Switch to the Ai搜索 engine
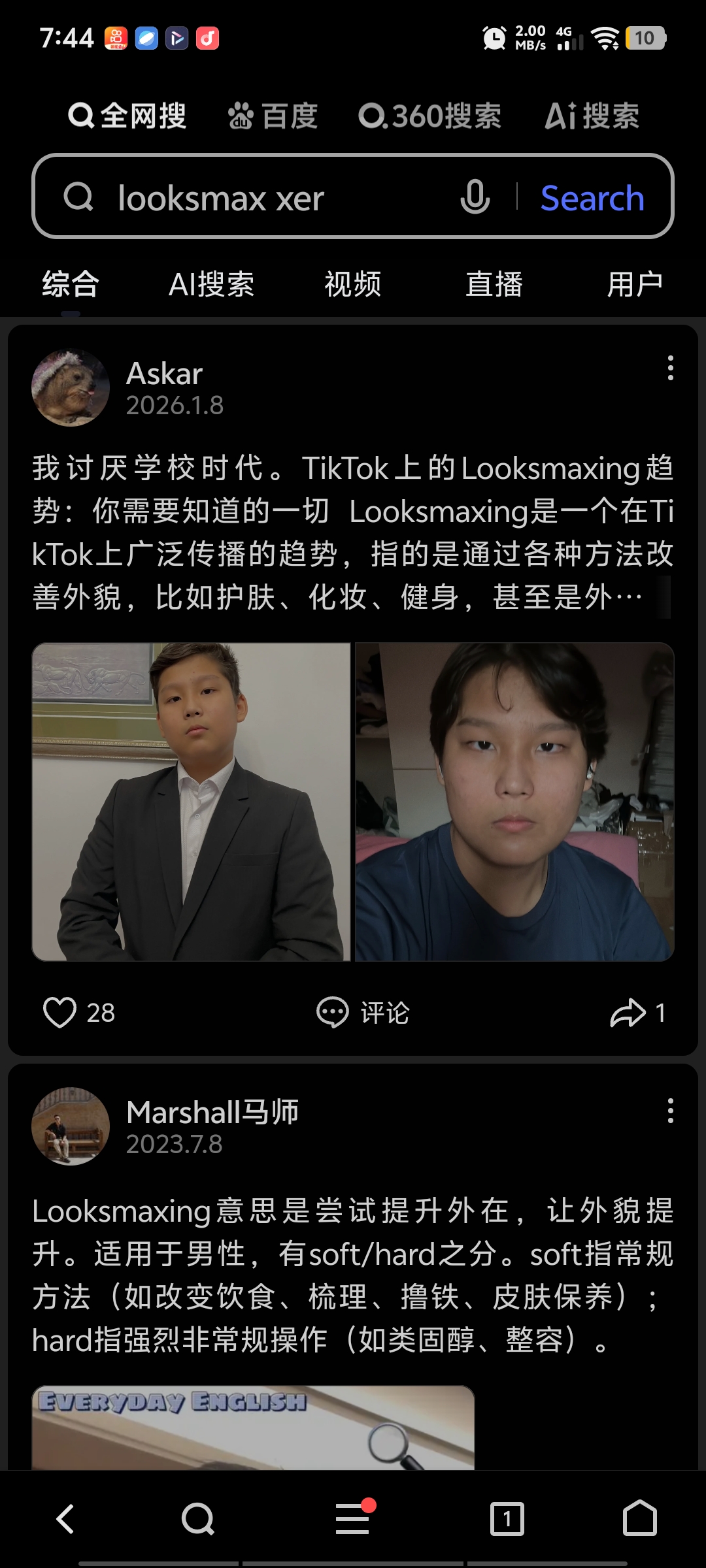This screenshot has height=1568, width=706. (x=592, y=116)
